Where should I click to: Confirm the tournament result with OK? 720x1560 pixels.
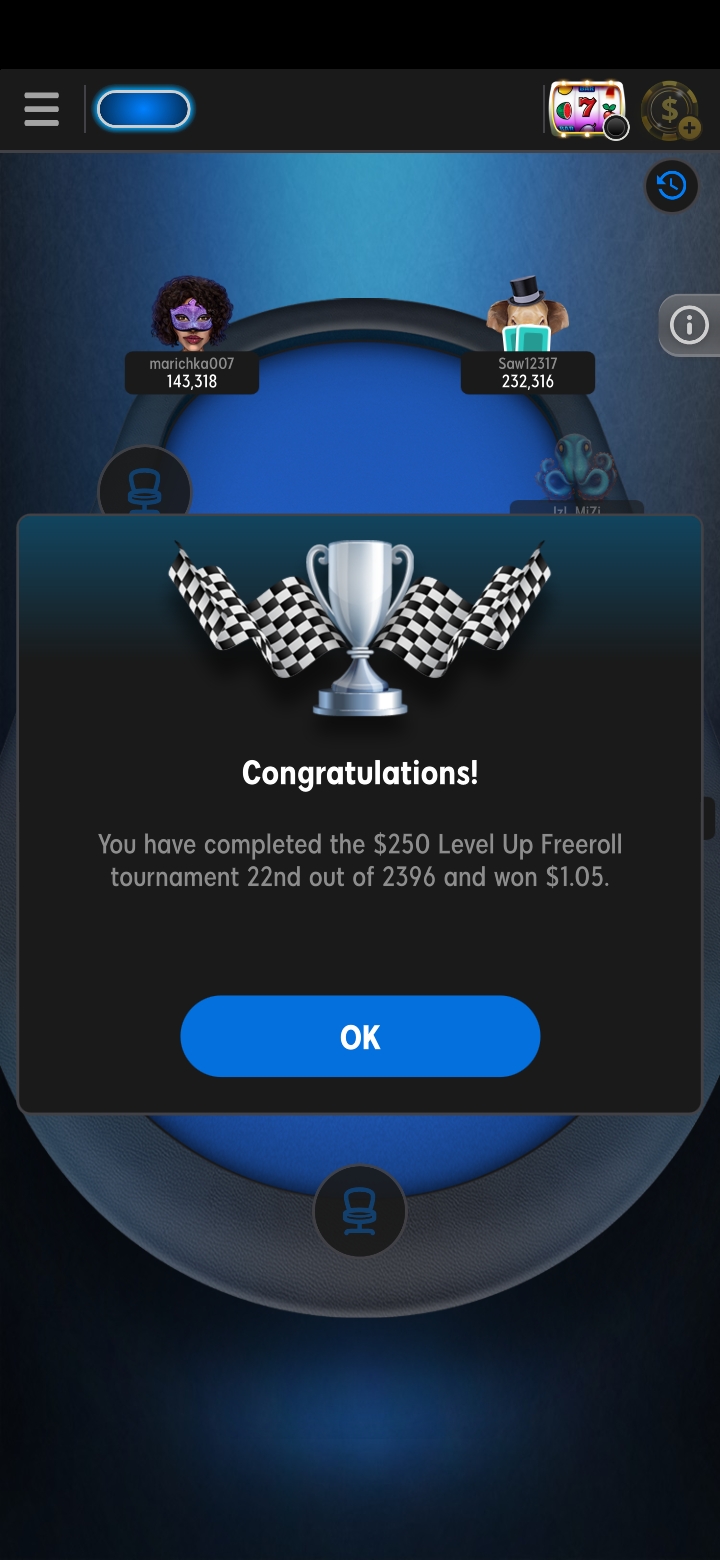click(360, 1036)
